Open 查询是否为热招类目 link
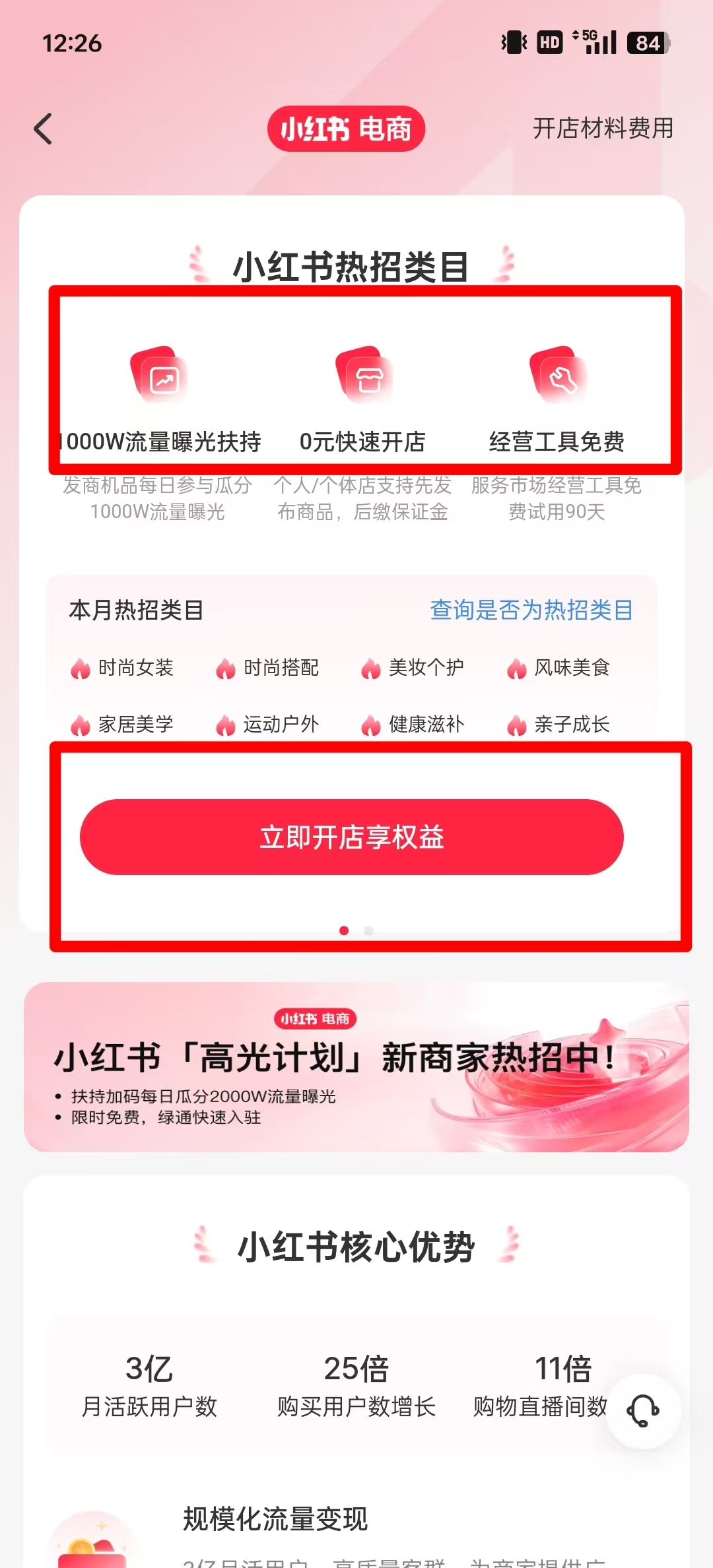The width and height of the screenshot is (713, 1568). click(531, 610)
